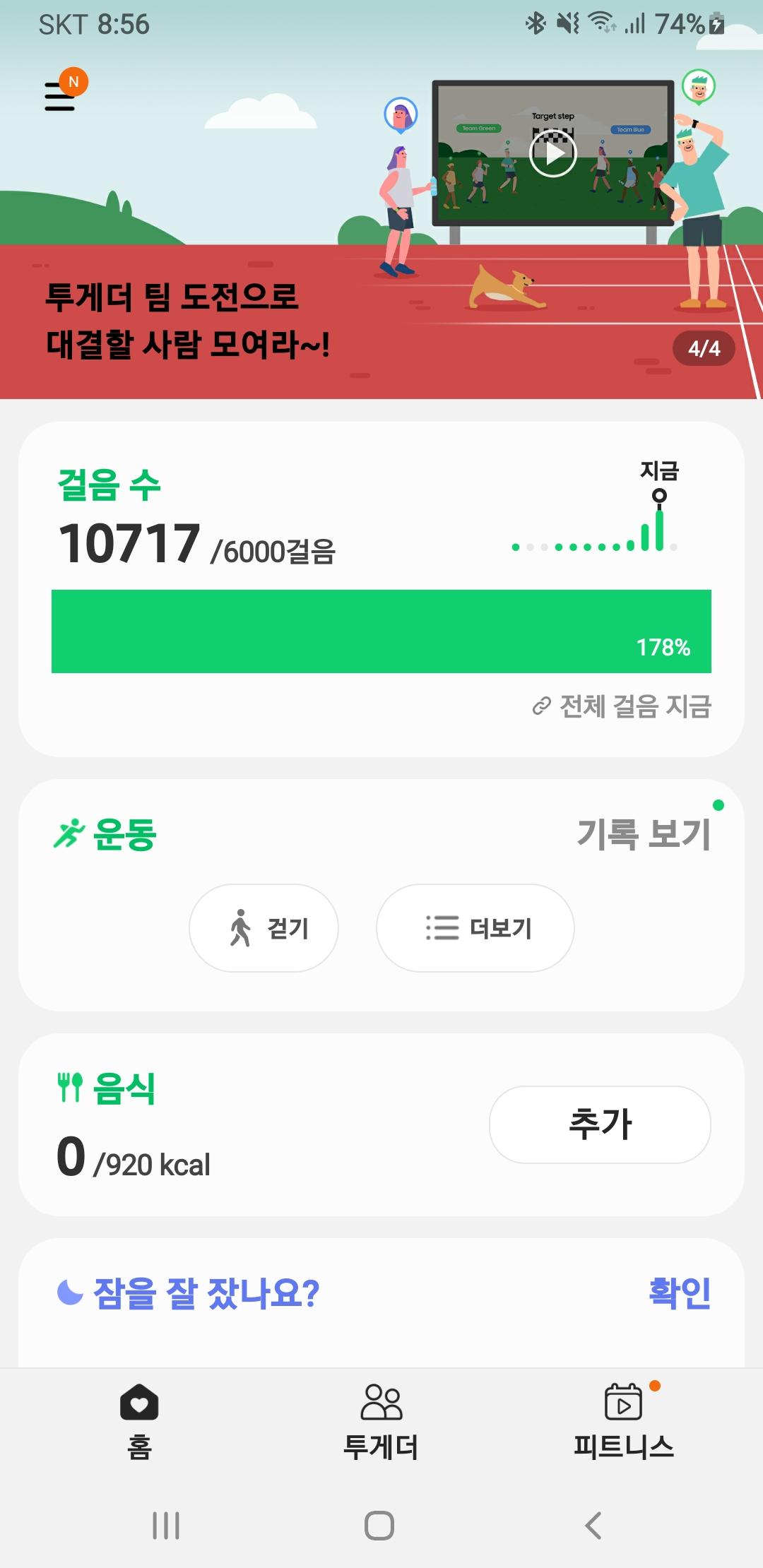The width and height of the screenshot is (763, 1568).
Task: Open the hamburger menu with N badge
Action: (x=61, y=95)
